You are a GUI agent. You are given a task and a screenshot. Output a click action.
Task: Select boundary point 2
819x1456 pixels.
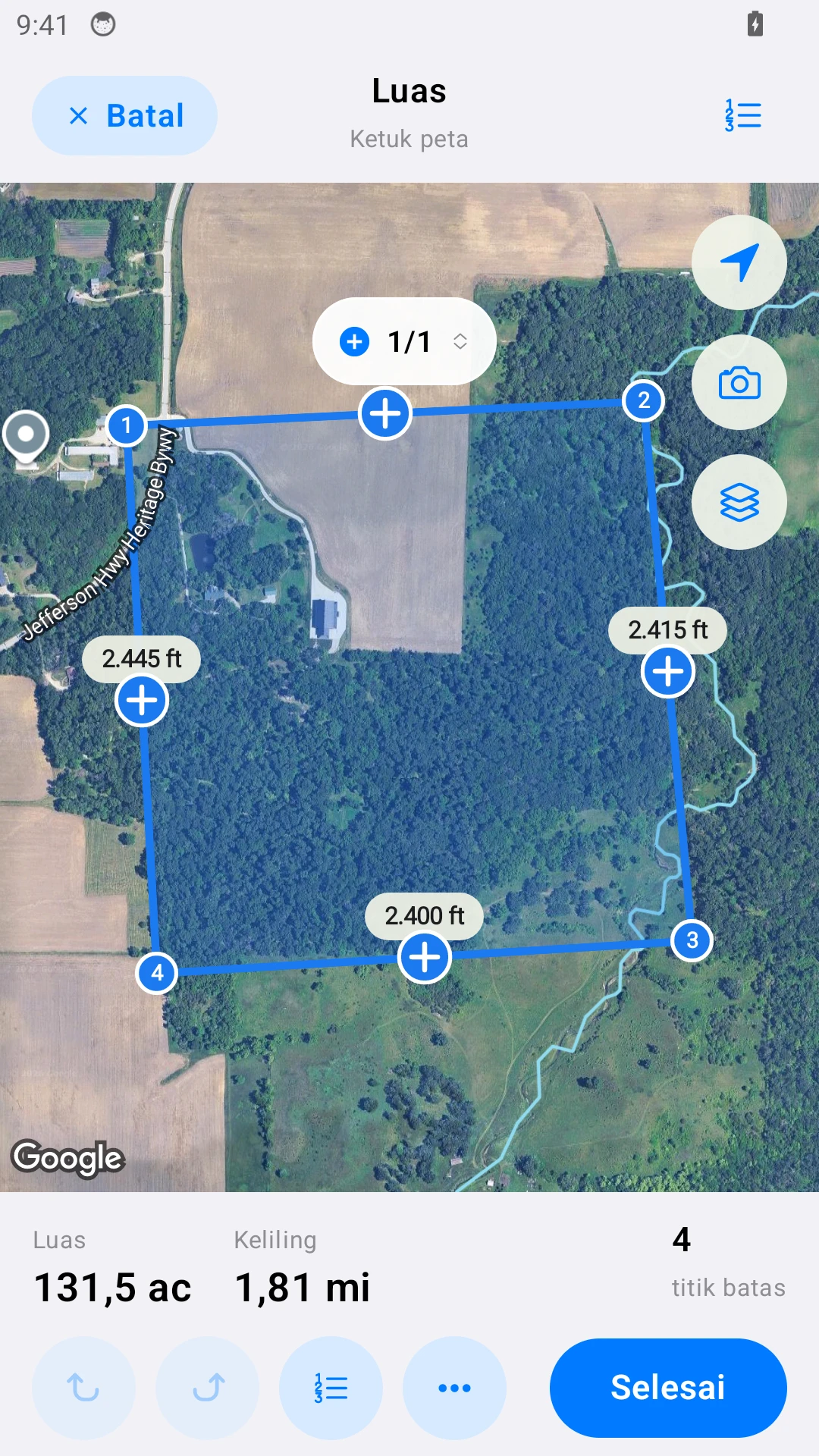tap(644, 400)
